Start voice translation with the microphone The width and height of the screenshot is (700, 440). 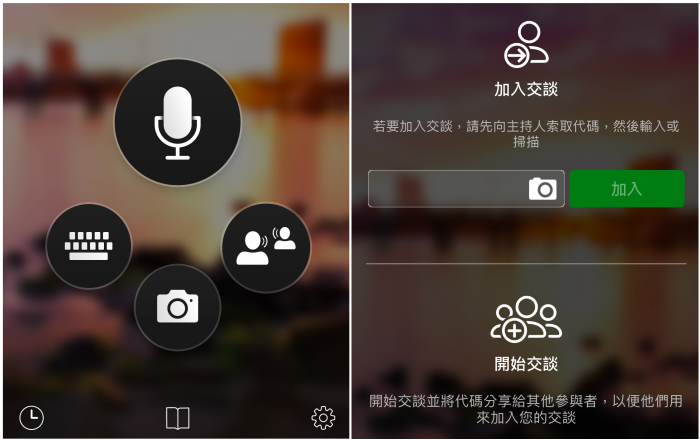pos(177,122)
